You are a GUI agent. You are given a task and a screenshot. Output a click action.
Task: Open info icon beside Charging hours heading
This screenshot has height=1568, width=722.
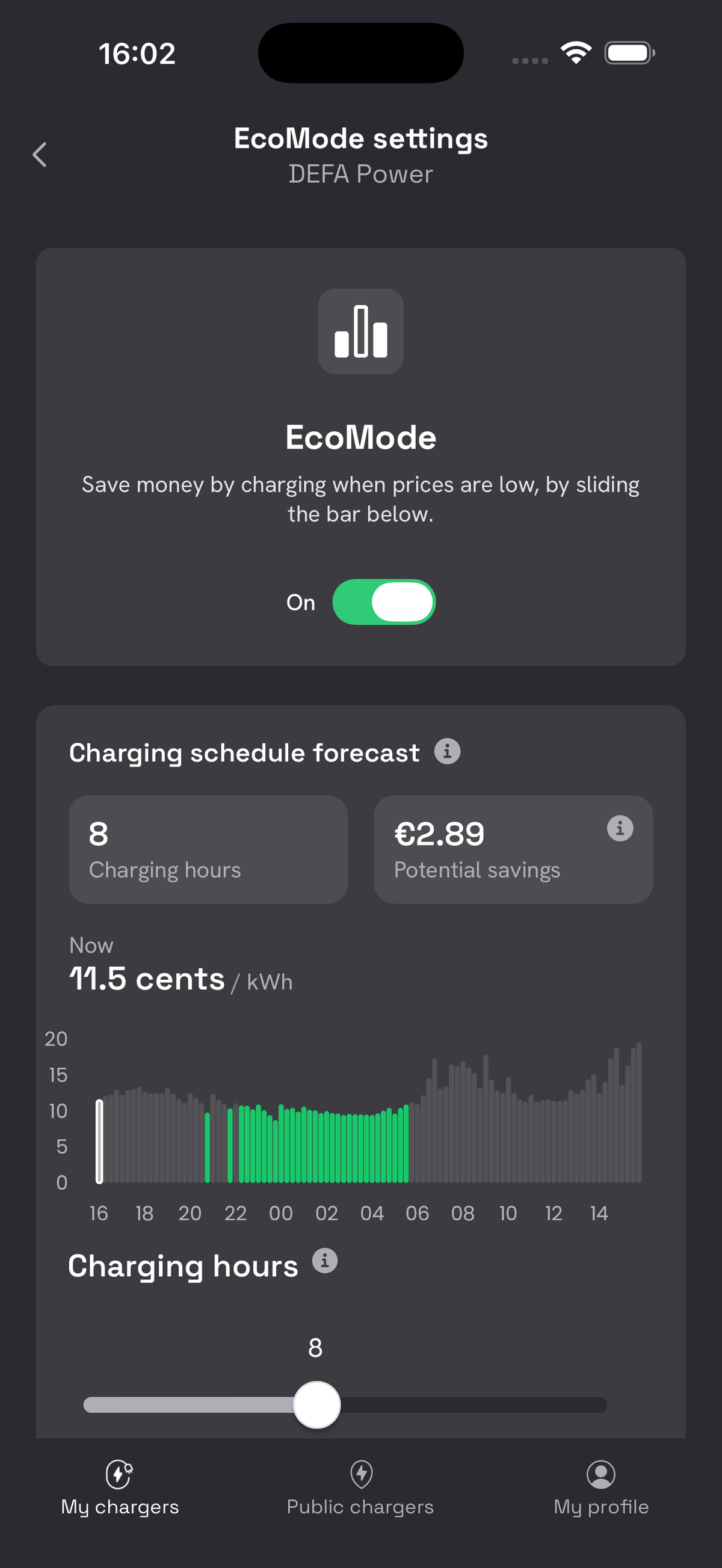click(324, 1261)
